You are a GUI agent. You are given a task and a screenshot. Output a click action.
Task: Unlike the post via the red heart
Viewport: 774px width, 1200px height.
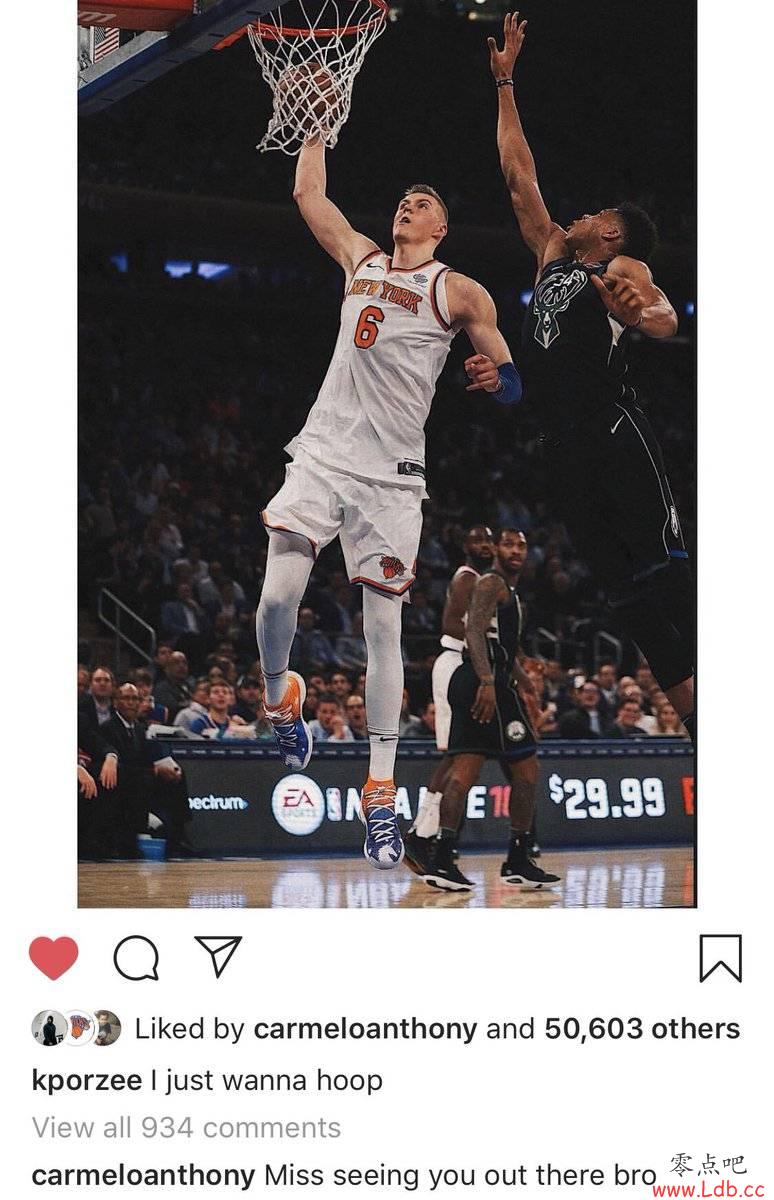pyautogui.click(x=54, y=958)
